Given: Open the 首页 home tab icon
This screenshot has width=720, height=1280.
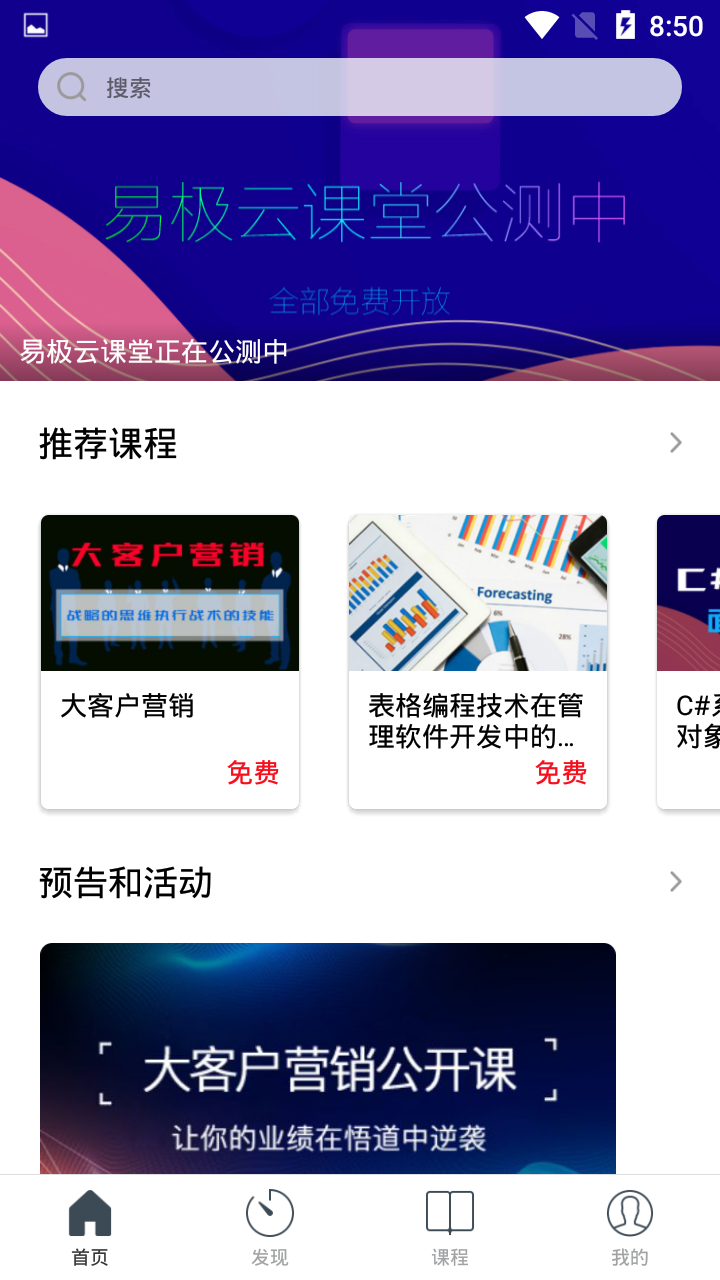Looking at the screenshot, I should pyautogui.click(x=89, y=1213).
